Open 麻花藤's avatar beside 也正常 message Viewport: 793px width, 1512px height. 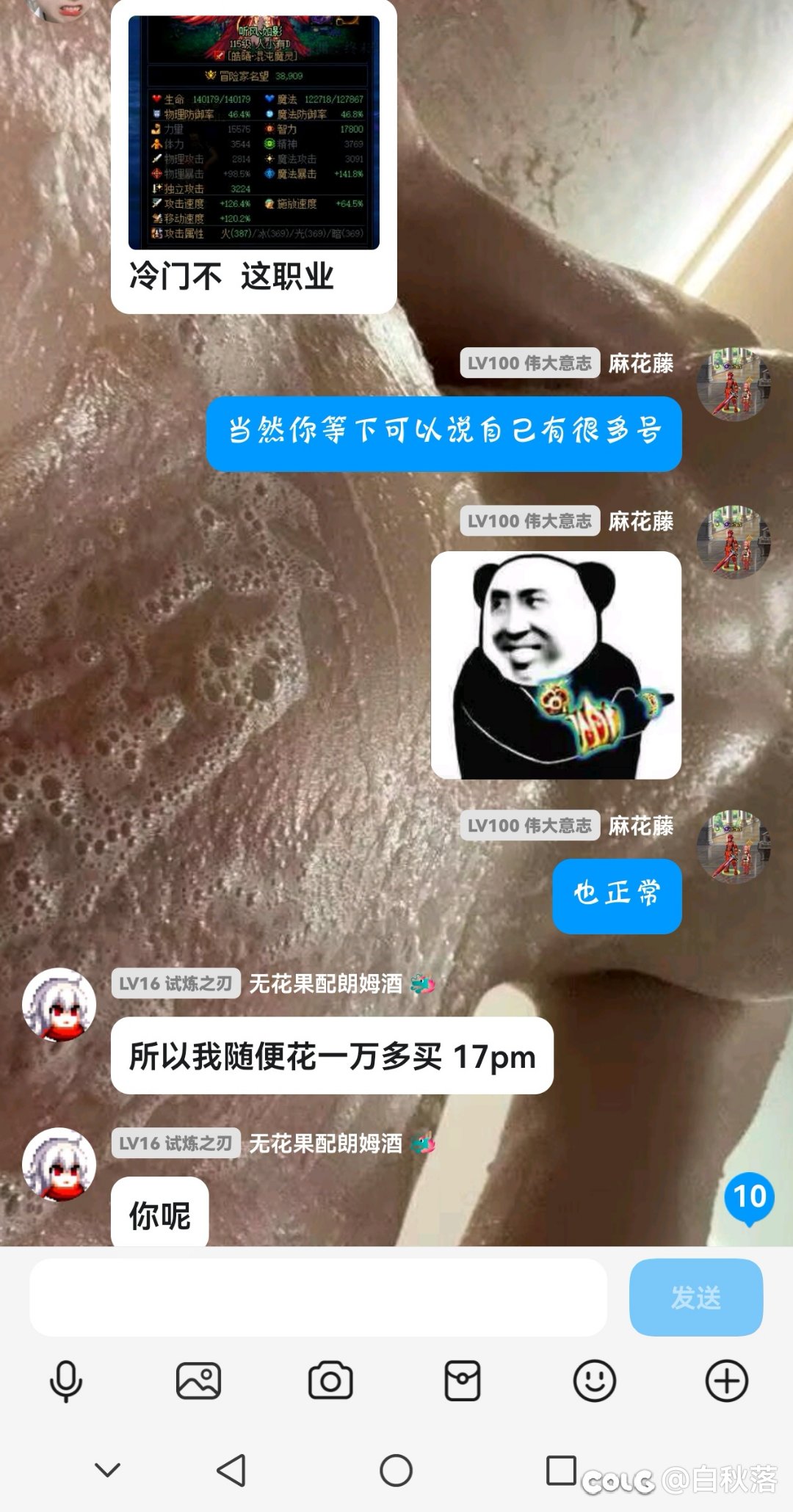(x=733, y=846)
